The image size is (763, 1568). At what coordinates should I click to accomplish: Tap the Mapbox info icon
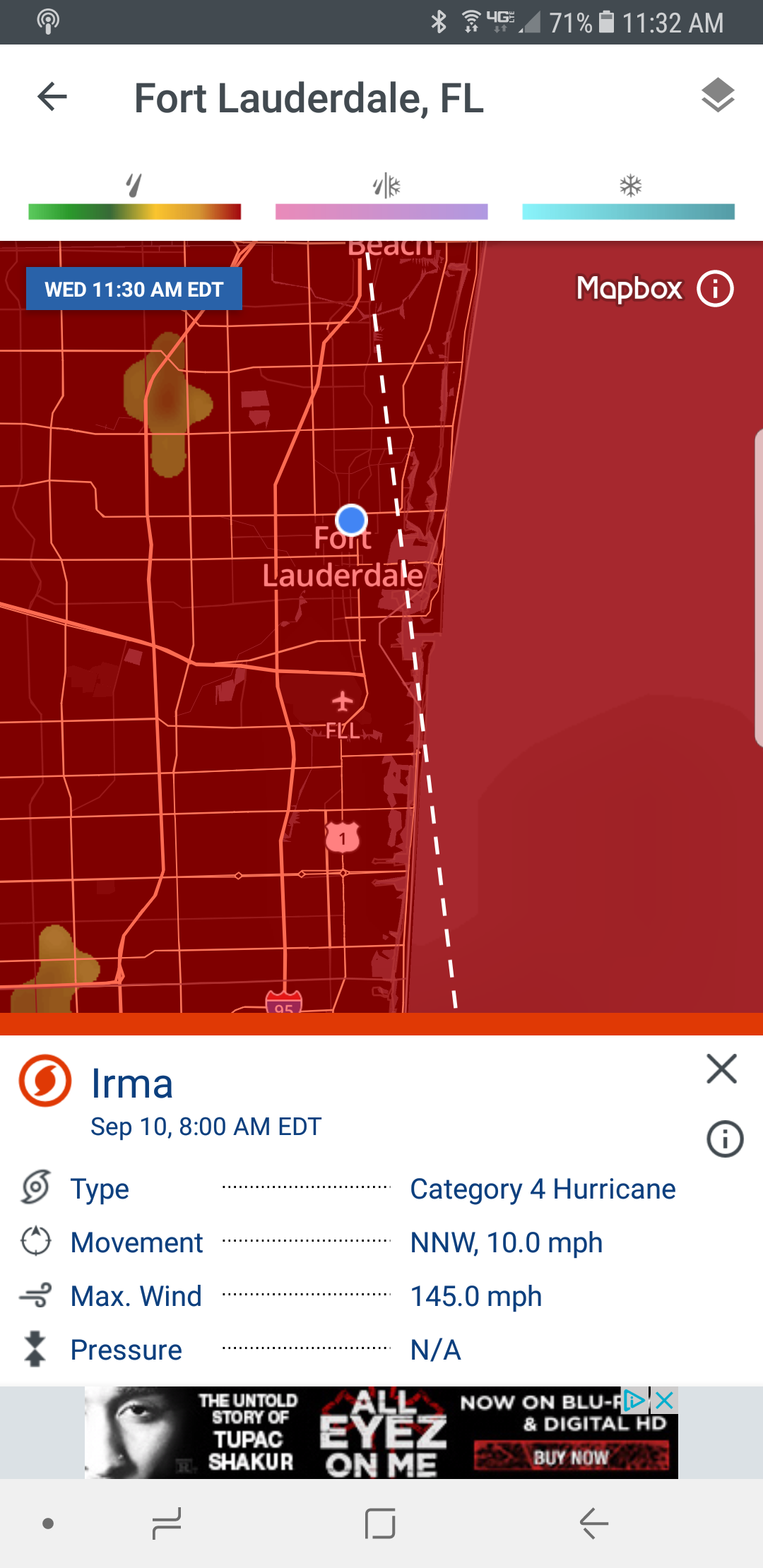[716, 289]
